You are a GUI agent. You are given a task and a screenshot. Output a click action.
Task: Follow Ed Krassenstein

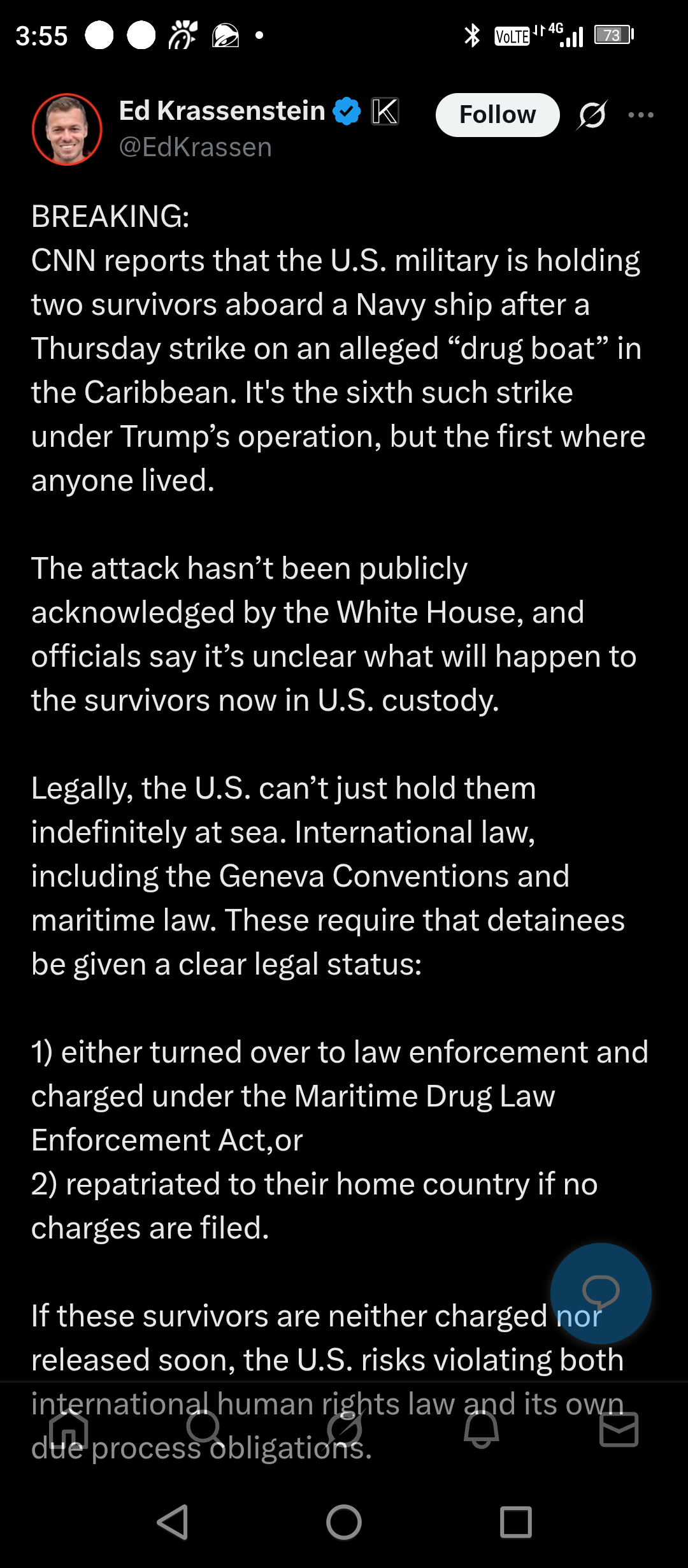tap(497, 115)
